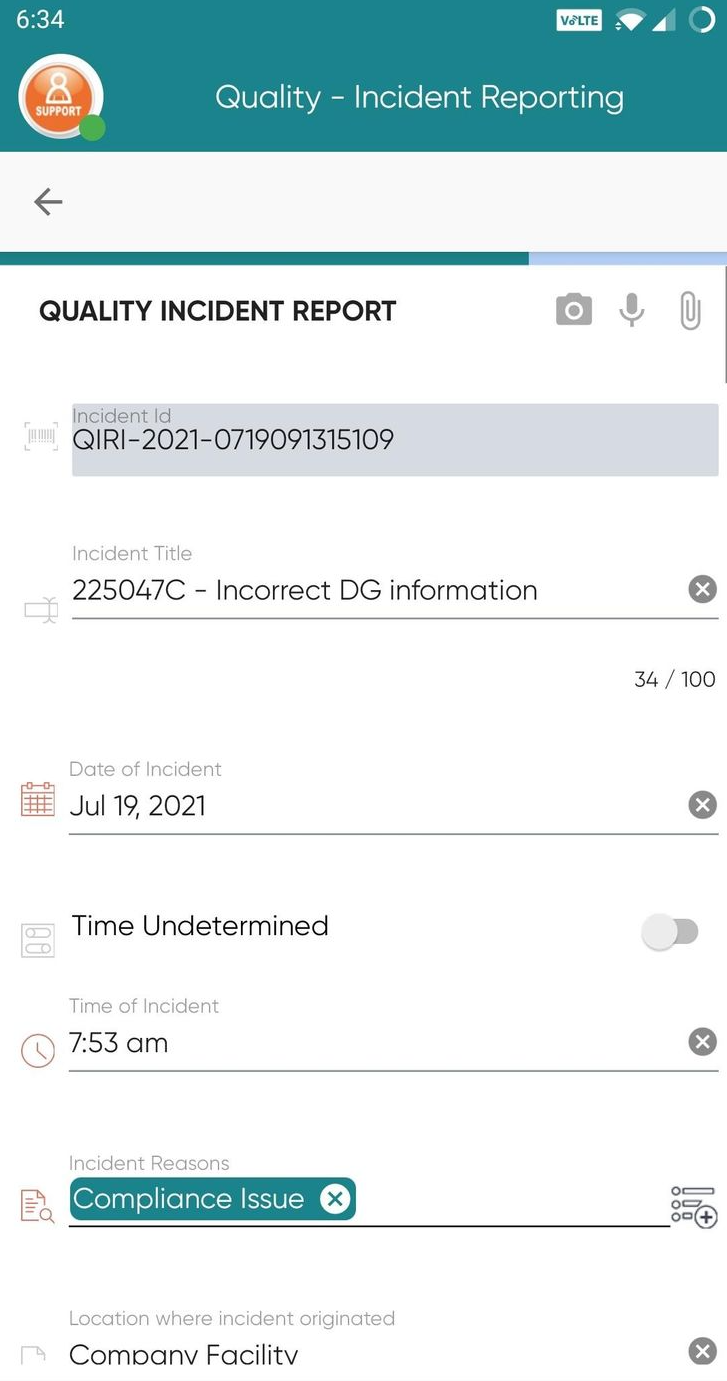Go back using the arrow icon
The image size is (727, 1381).
pos(48,202)
